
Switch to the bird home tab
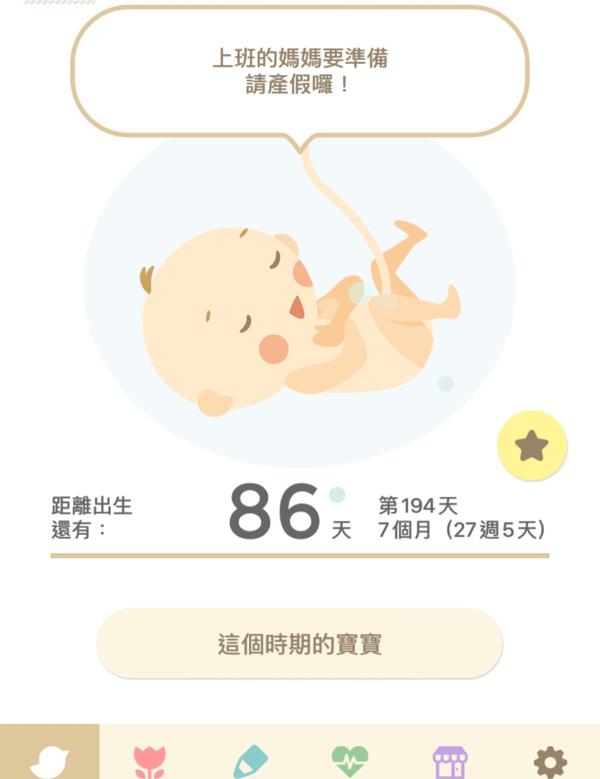[x=50, y=760]
